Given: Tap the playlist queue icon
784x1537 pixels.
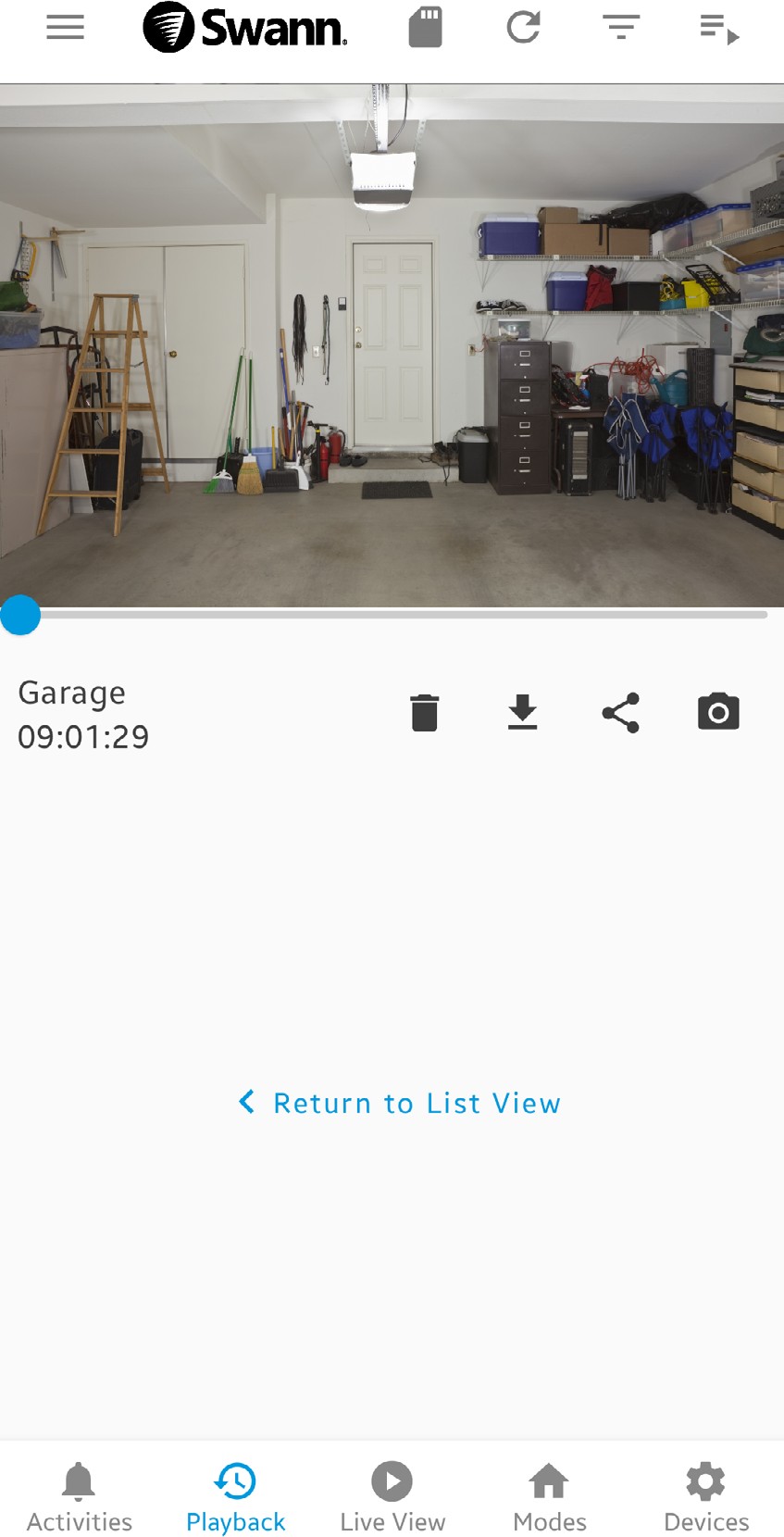Looking at the screenshot, I should point(719,30).
